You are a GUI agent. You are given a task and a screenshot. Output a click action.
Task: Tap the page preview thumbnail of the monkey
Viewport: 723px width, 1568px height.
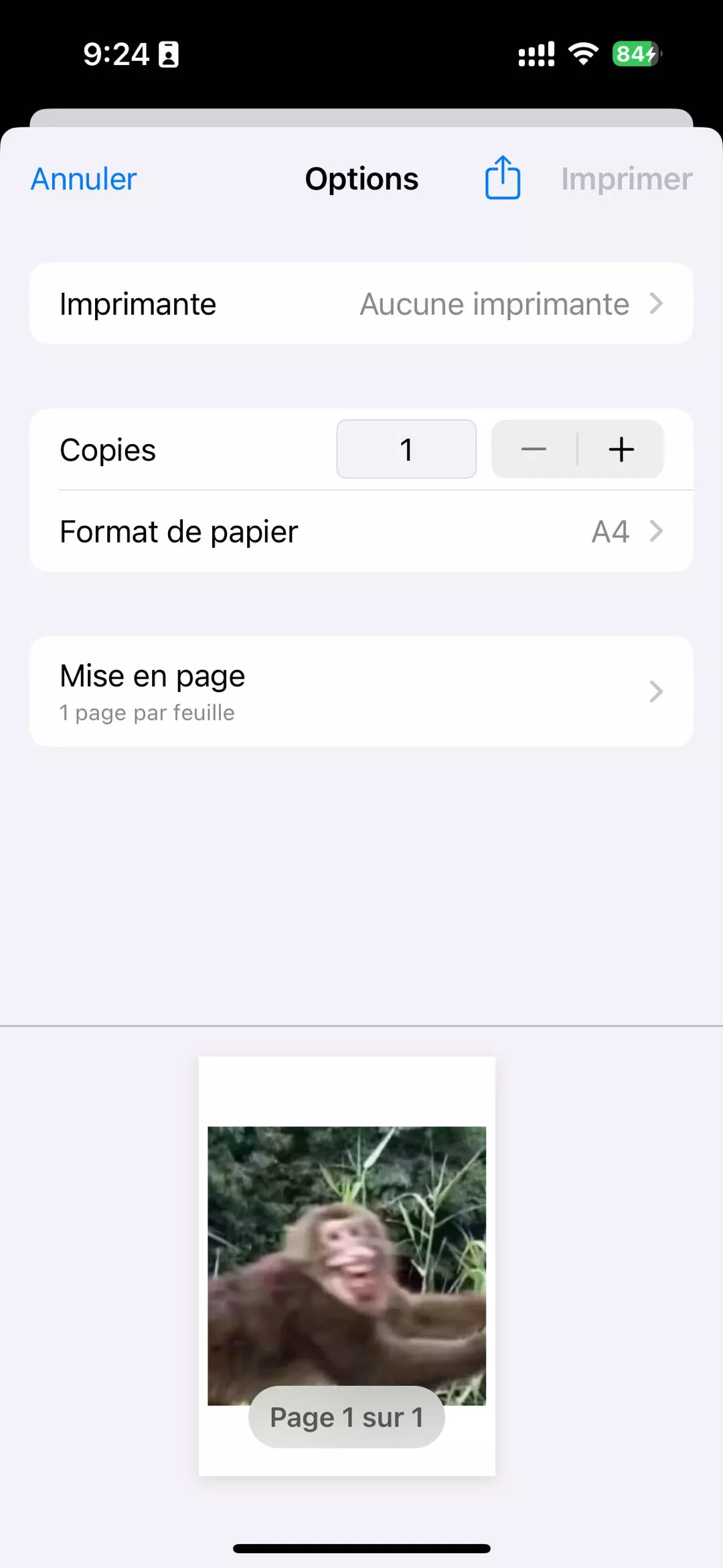[346, 1273]
